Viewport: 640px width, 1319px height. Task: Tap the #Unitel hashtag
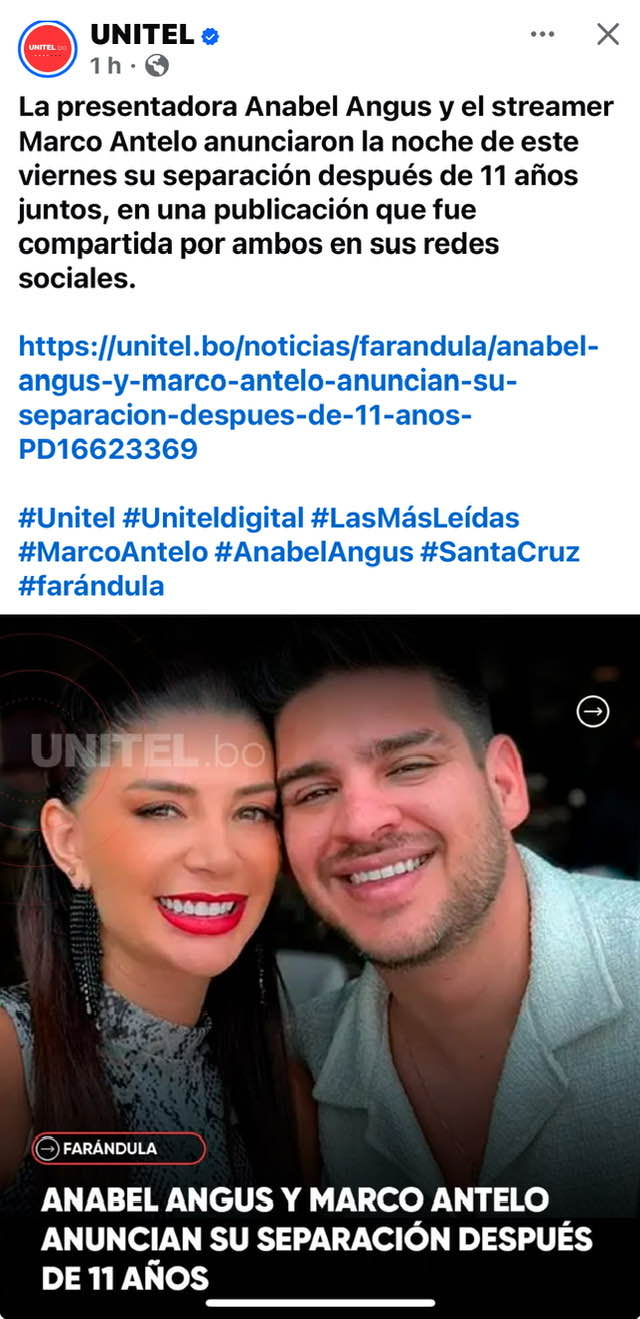[67, 518]
